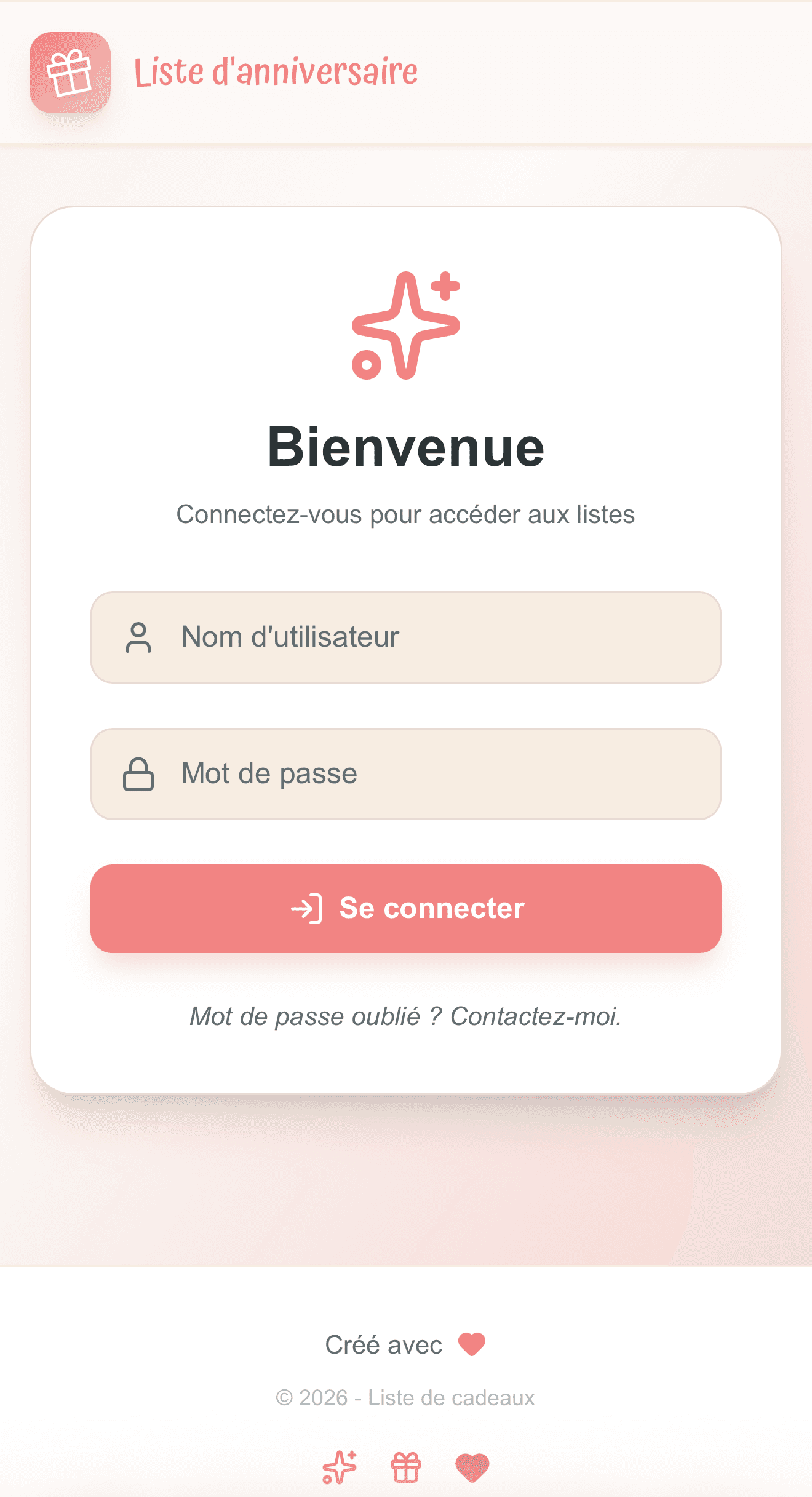Click the plus sign on the sparkle logo
The width and height of the screenshot is (812, 1497).
[446, 285]
